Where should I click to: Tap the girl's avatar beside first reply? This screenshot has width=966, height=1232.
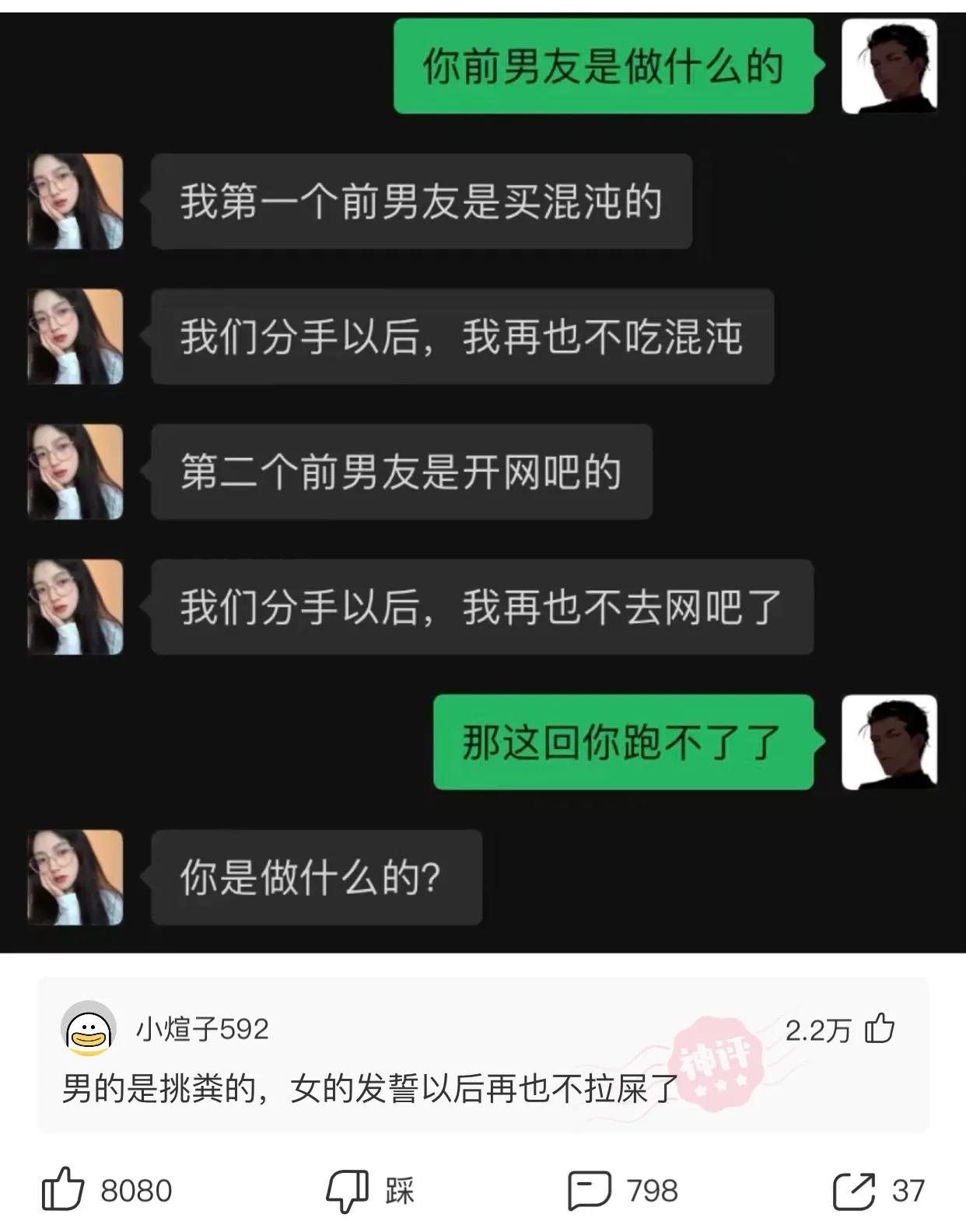74,201
